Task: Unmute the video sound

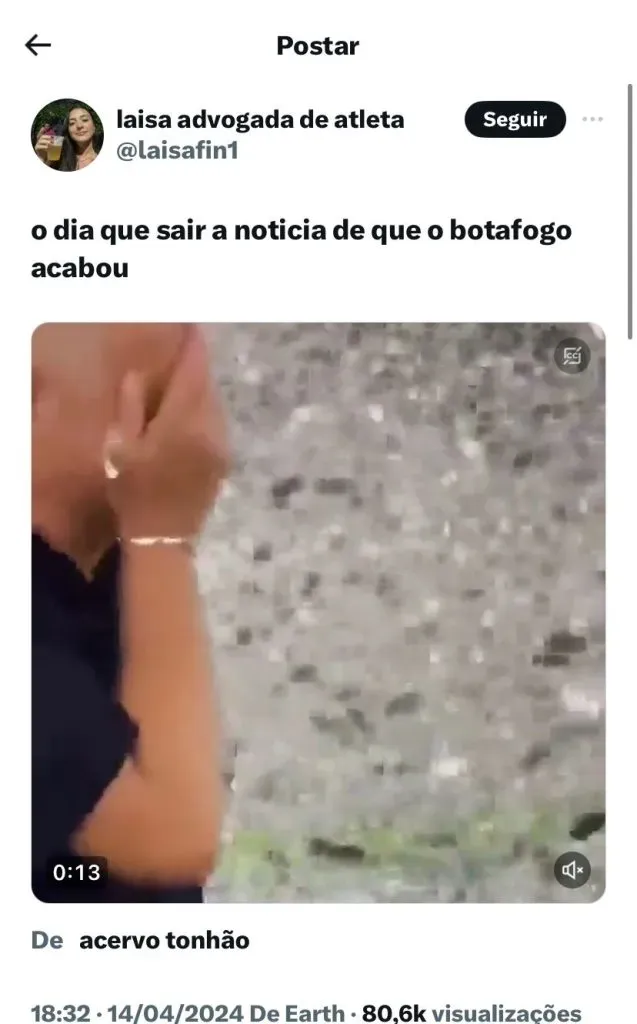Action: pyautogui.click(x=573, y=870)
